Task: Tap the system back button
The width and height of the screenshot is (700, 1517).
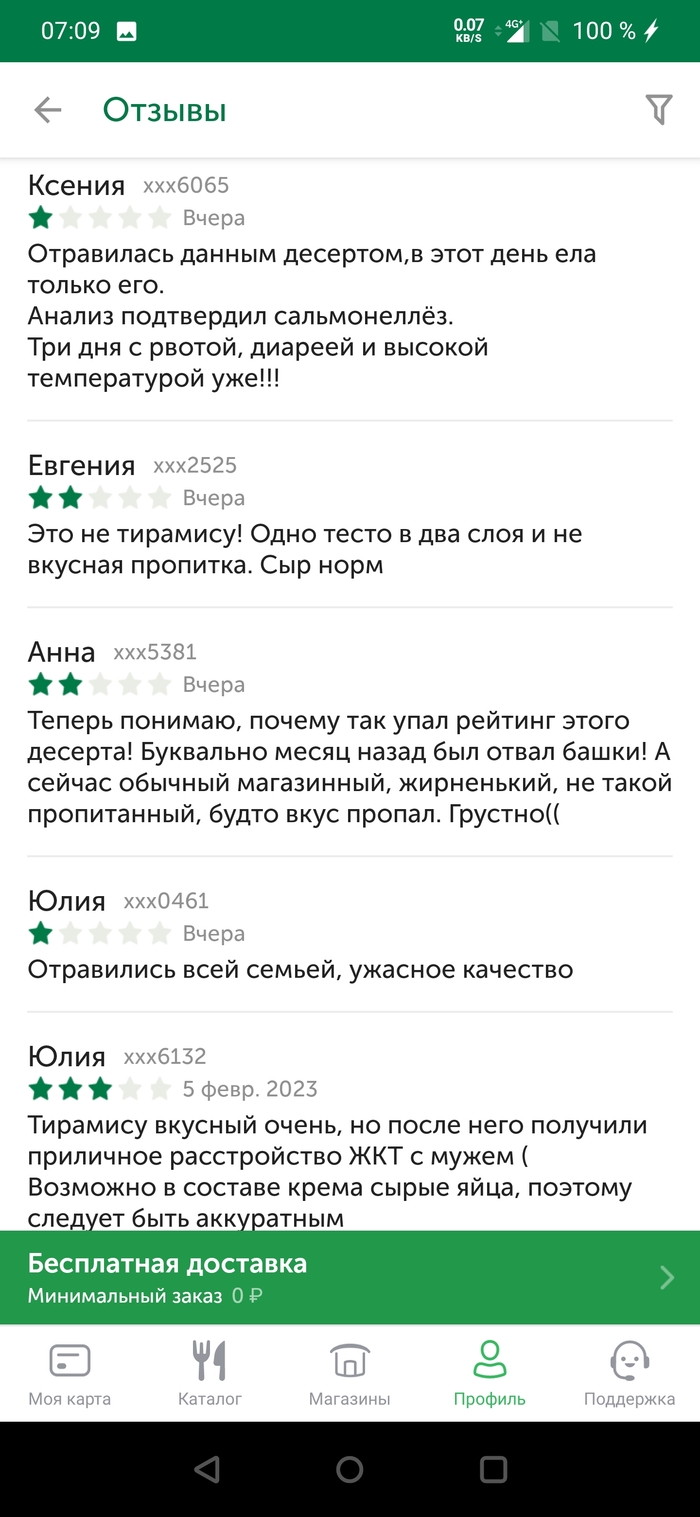Action: click(207, 1468)
